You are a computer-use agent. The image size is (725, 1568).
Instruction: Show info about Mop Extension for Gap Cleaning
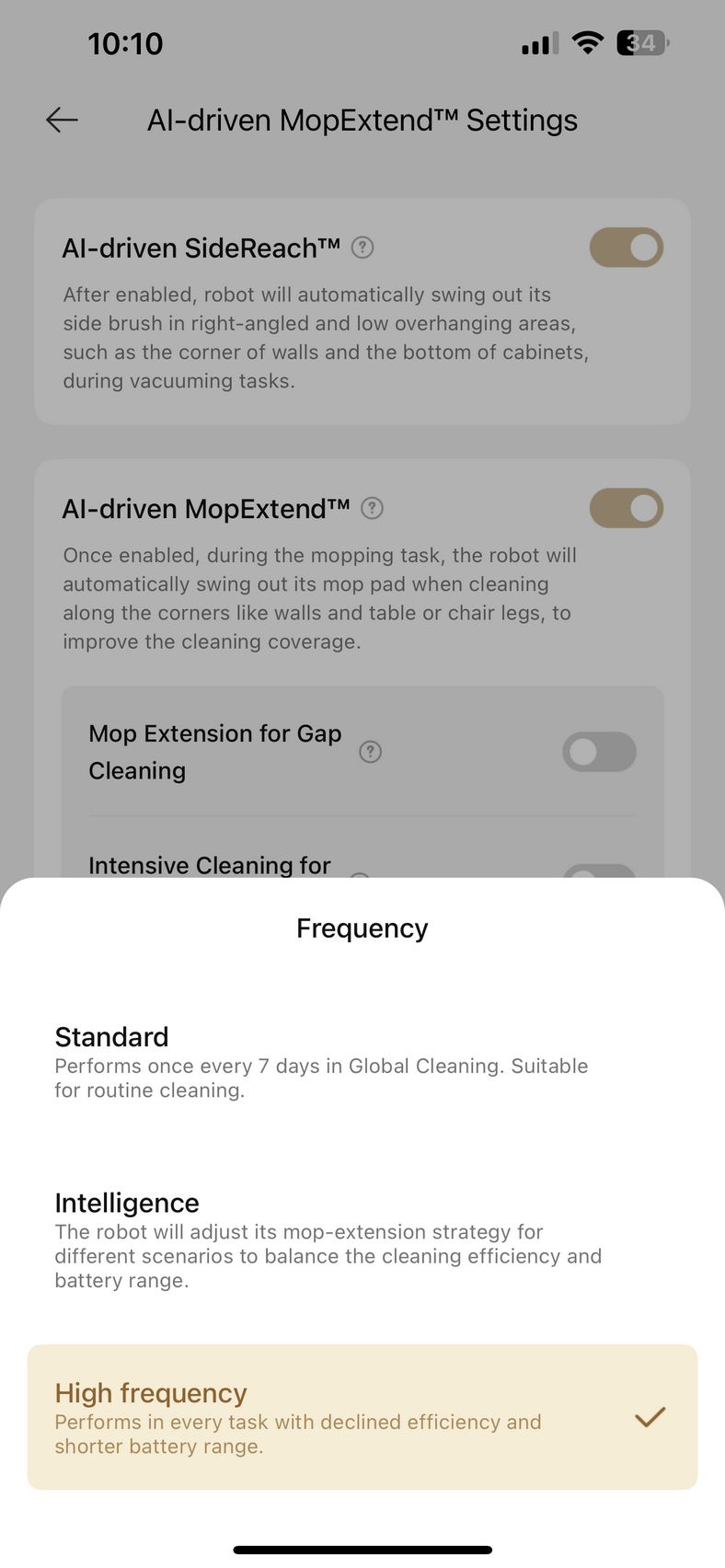click(370, 752)
